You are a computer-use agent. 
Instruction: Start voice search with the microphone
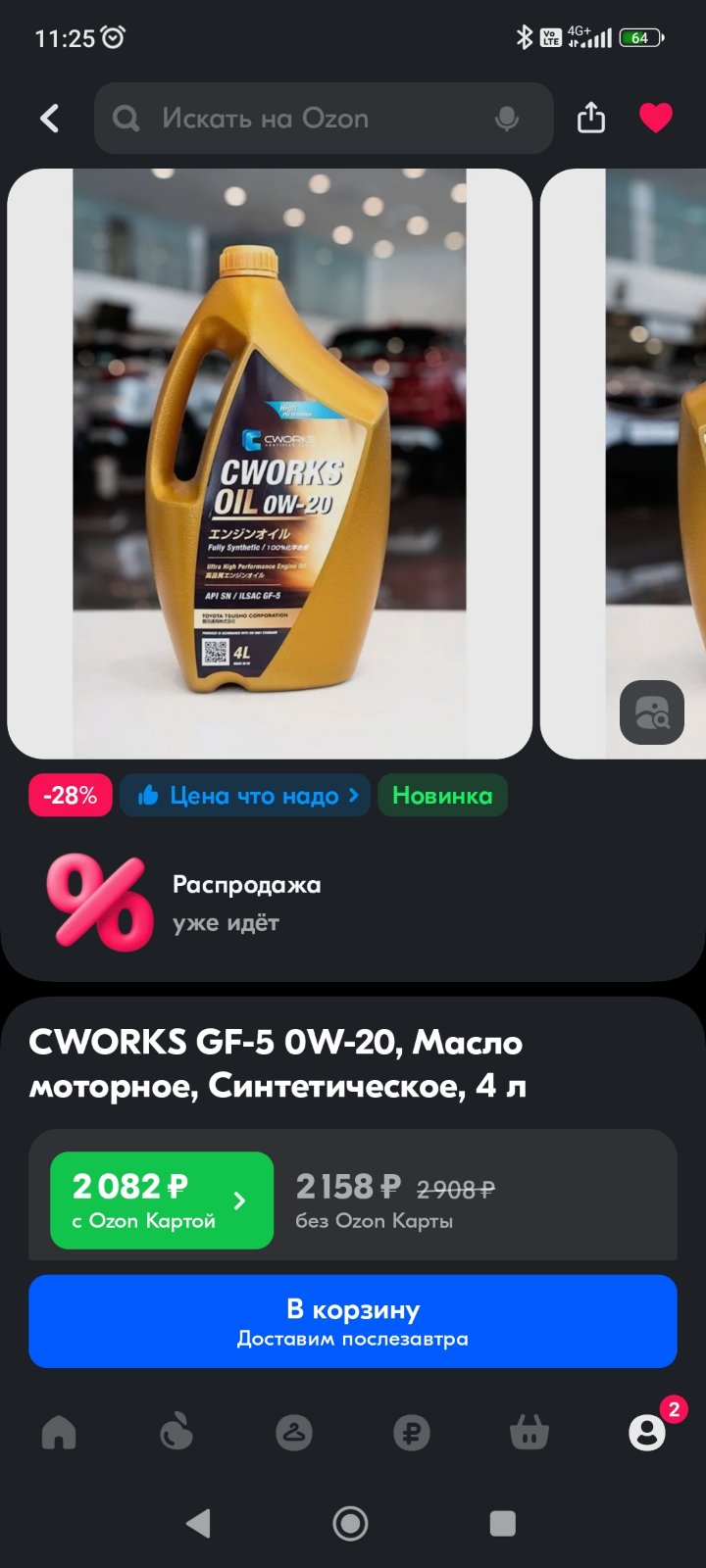pos(507,119)
